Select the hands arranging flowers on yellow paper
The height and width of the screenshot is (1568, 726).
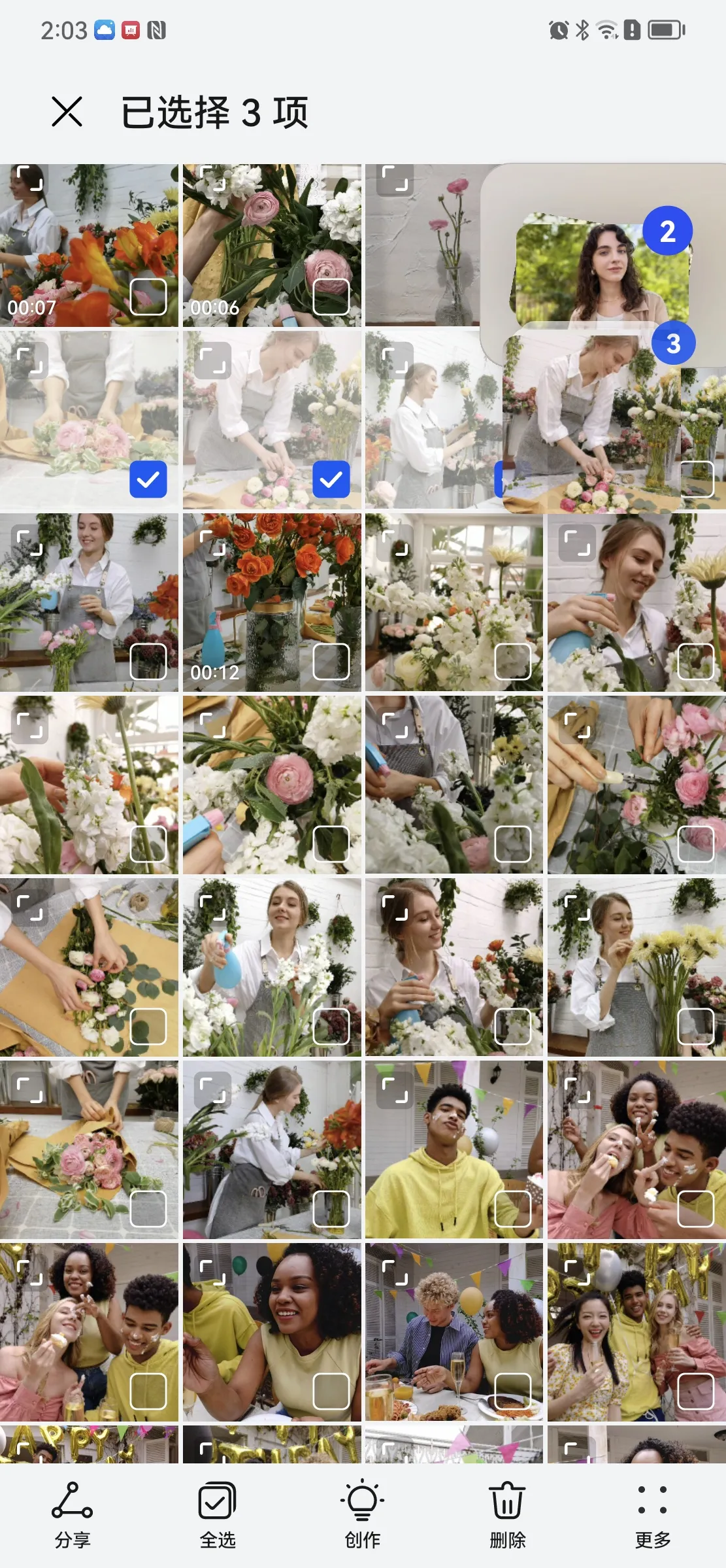pyautogui.click(x=148, y=1027)
